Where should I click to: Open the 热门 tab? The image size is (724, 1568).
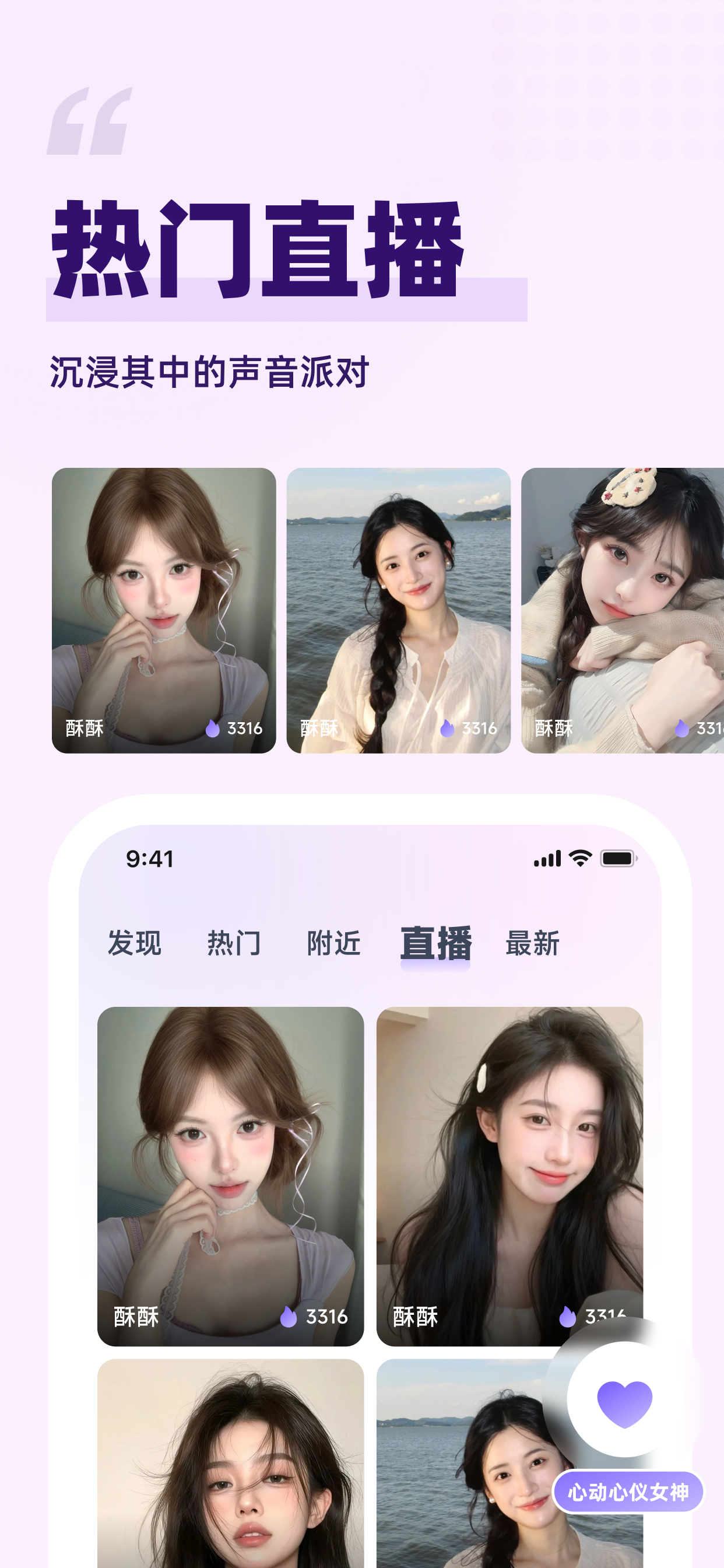pos(234,943)
